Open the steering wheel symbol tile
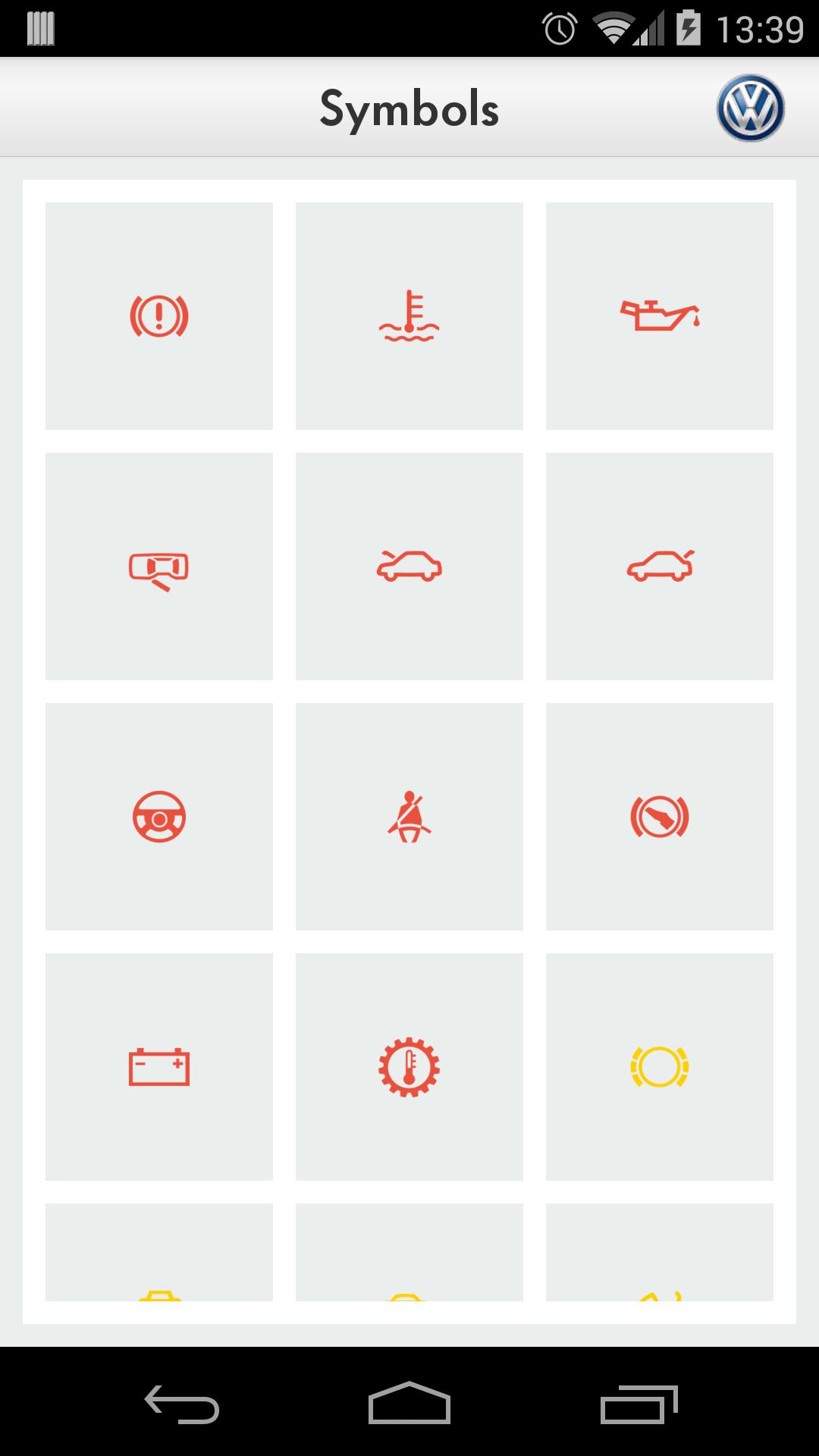The width and height of the screenshot is (819, 1456). click(x=159, y=817)
